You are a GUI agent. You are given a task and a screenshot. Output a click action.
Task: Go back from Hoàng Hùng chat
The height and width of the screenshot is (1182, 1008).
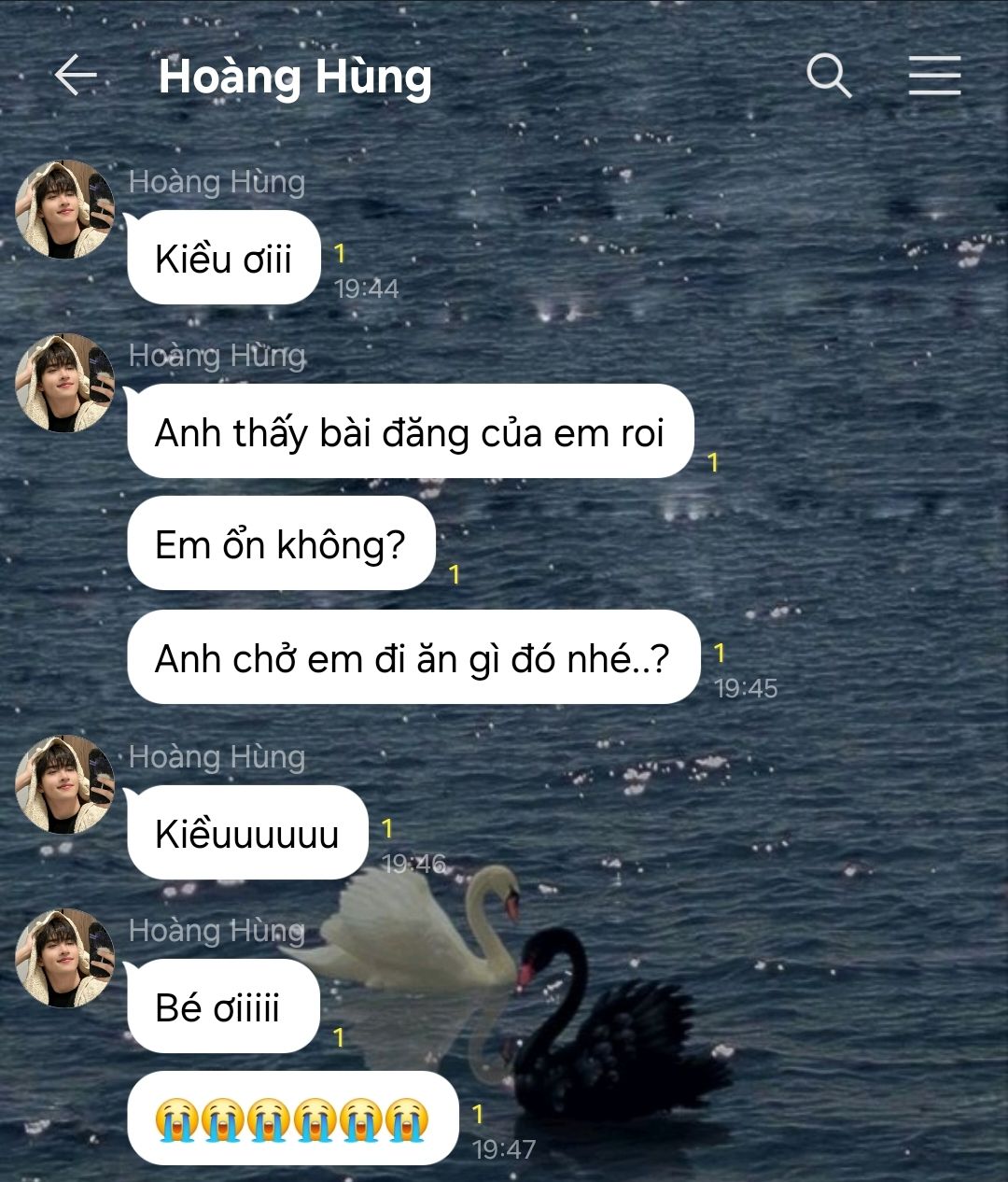(76, 76)
